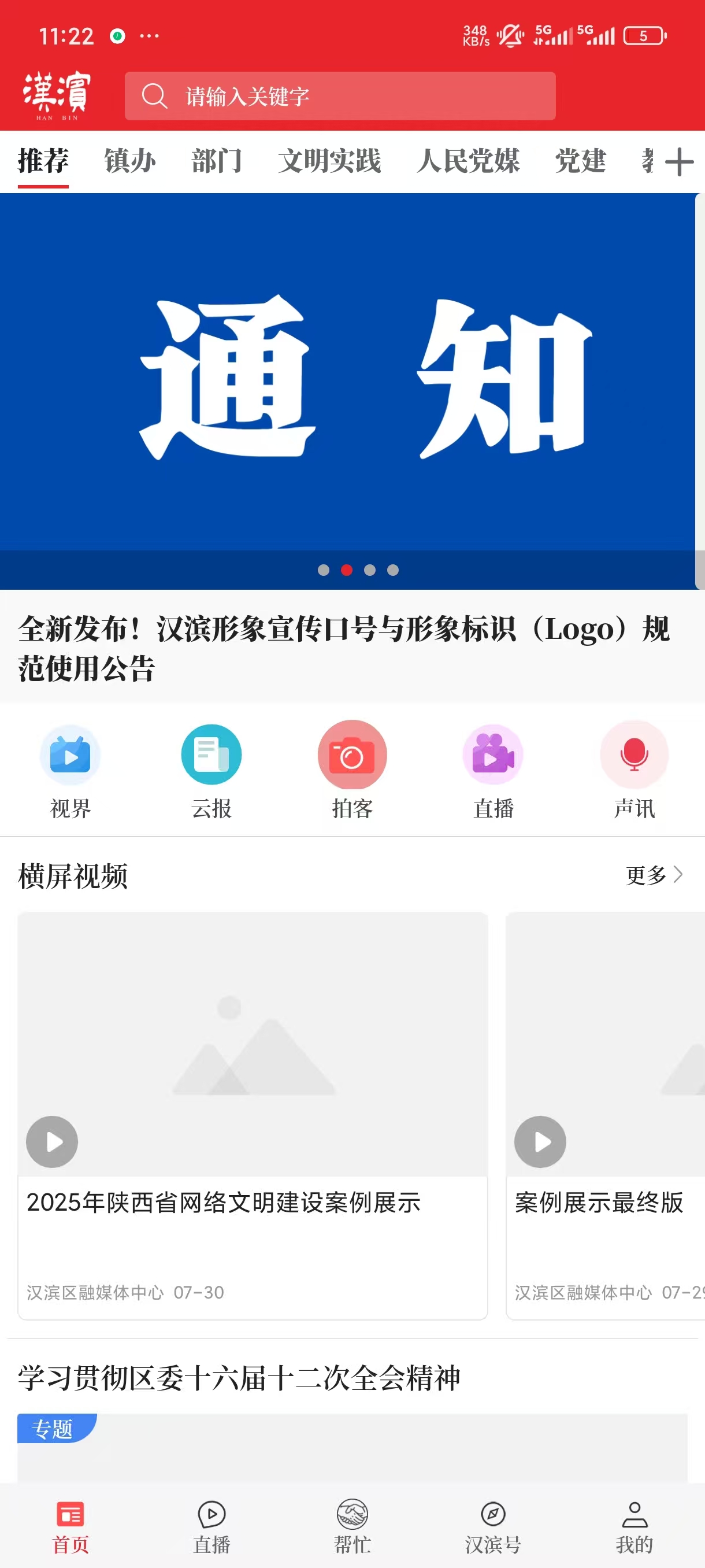The height and width of the screenshot is (1568, 705).
Task: Open the plus icon to manage channels
Action: coord(679,162)
